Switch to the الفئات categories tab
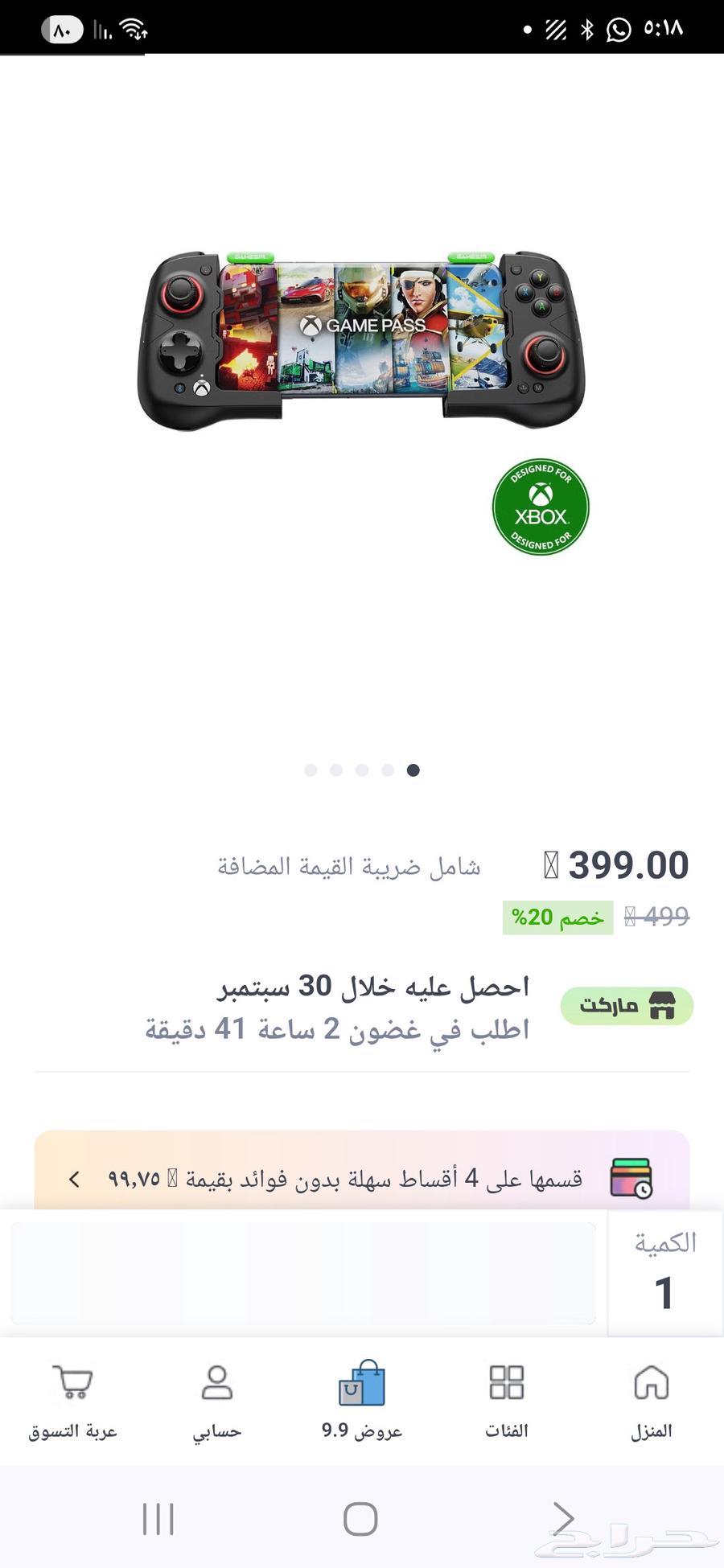Image resolution: width=724 pixels, height=1568 pixels. tap(506, 1401)
